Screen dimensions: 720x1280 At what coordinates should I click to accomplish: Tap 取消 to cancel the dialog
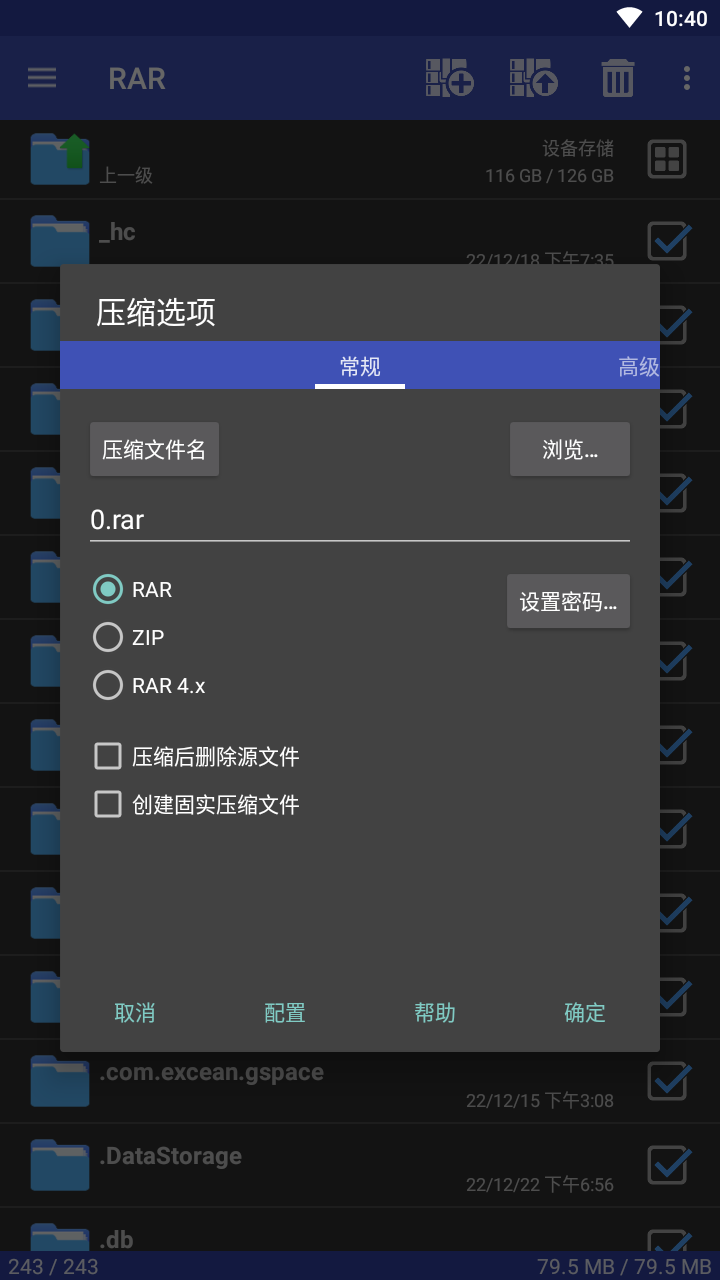coord(135,1013)
